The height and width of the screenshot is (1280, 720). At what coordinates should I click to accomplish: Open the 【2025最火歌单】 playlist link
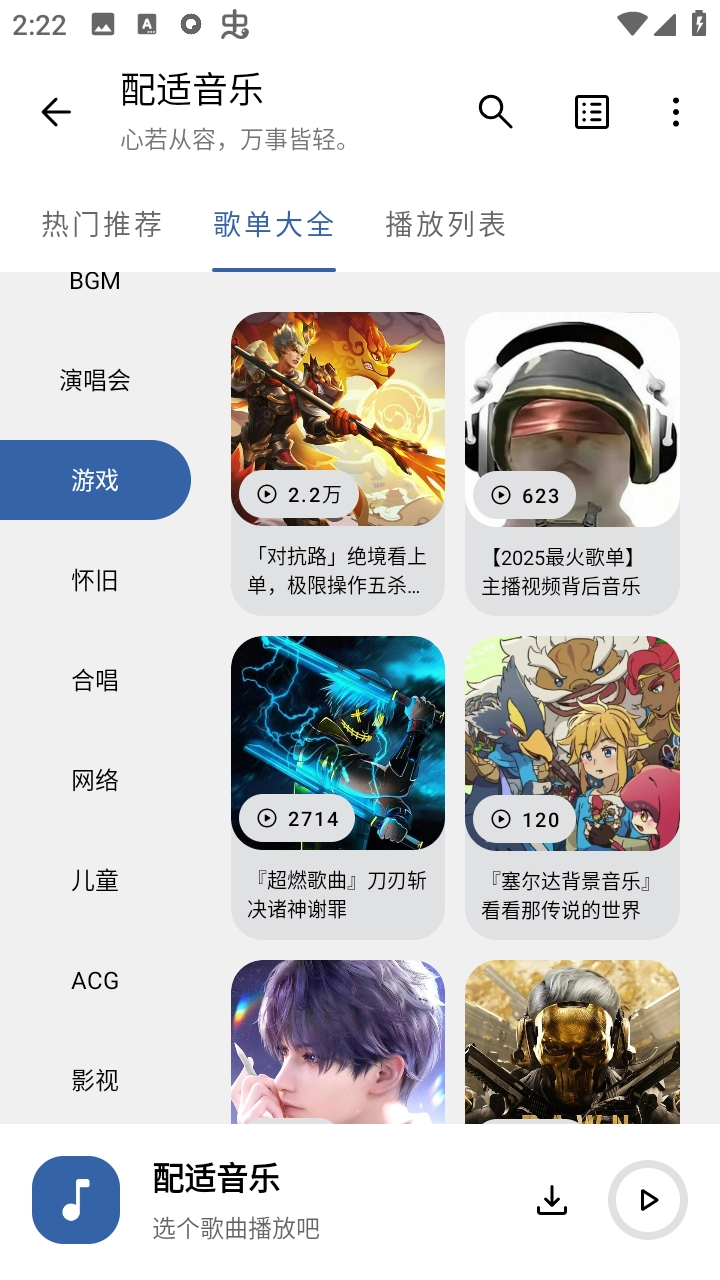572,462
